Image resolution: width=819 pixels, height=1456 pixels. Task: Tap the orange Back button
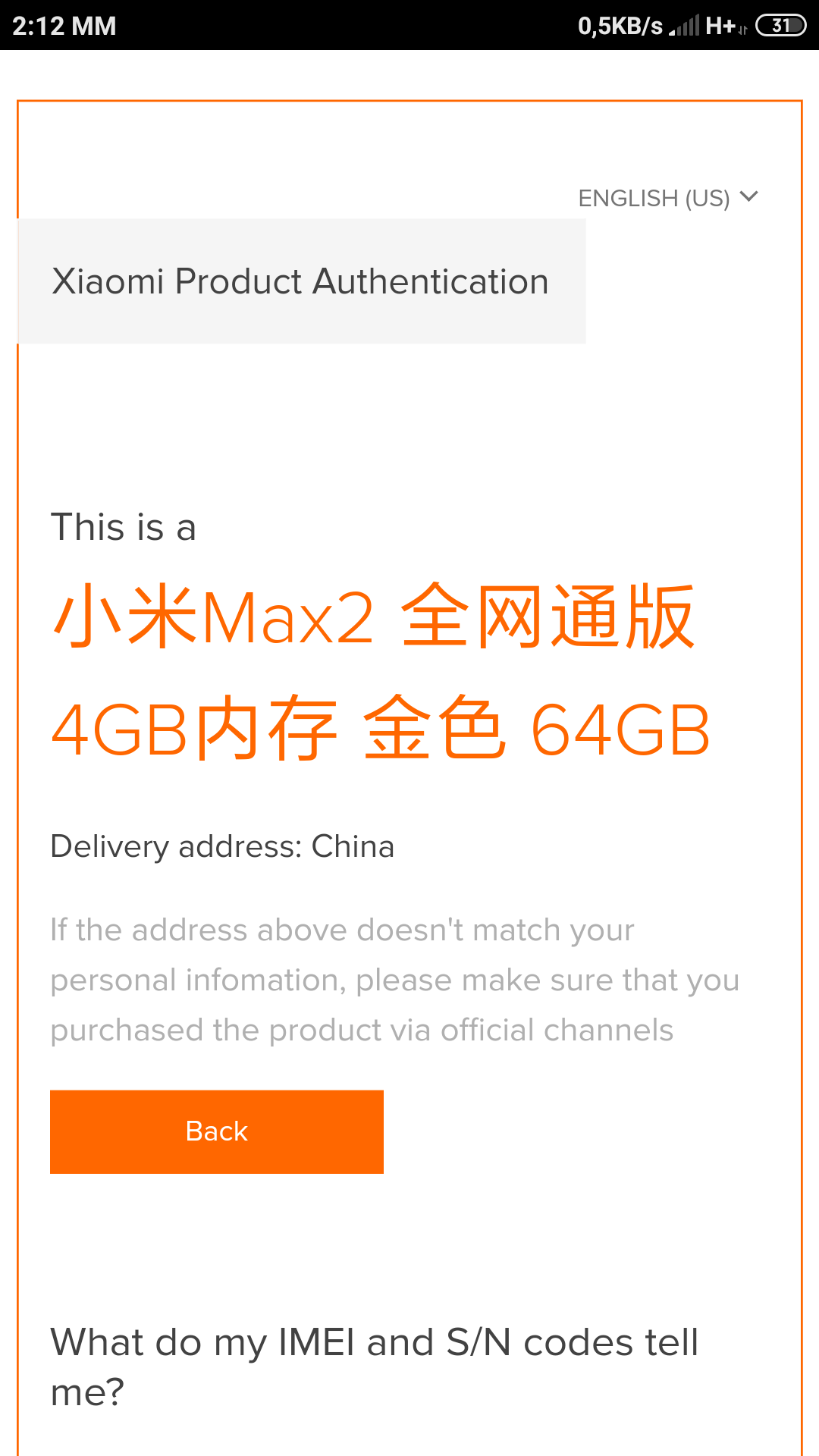[x=217, y=1131]
